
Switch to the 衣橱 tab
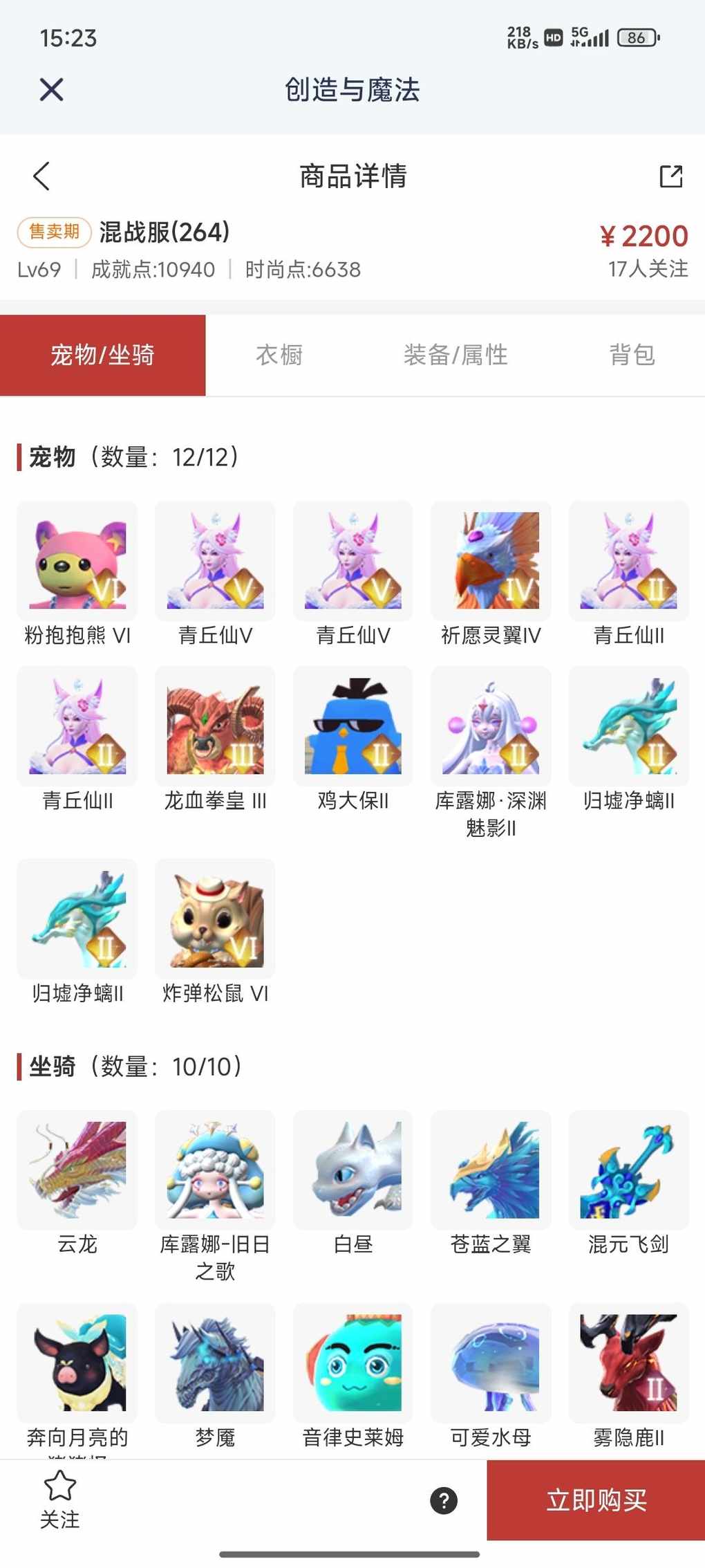pos(279,355)
